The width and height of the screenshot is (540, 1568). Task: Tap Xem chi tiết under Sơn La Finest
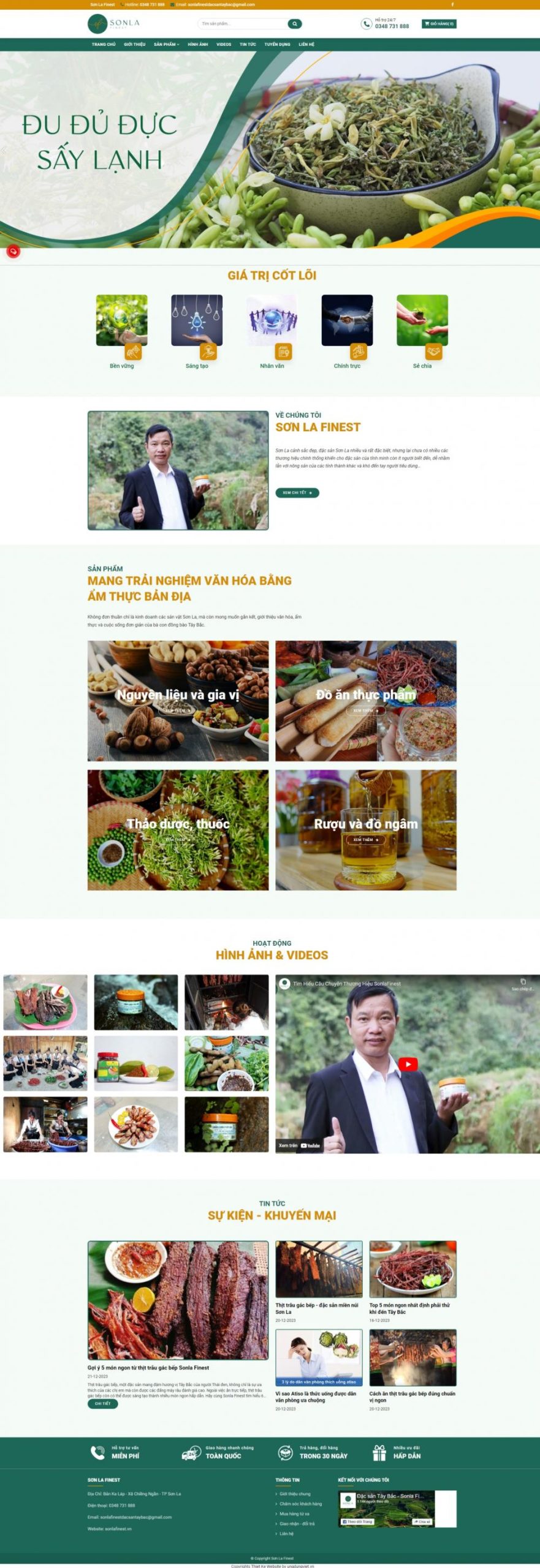tap(297, 492)
